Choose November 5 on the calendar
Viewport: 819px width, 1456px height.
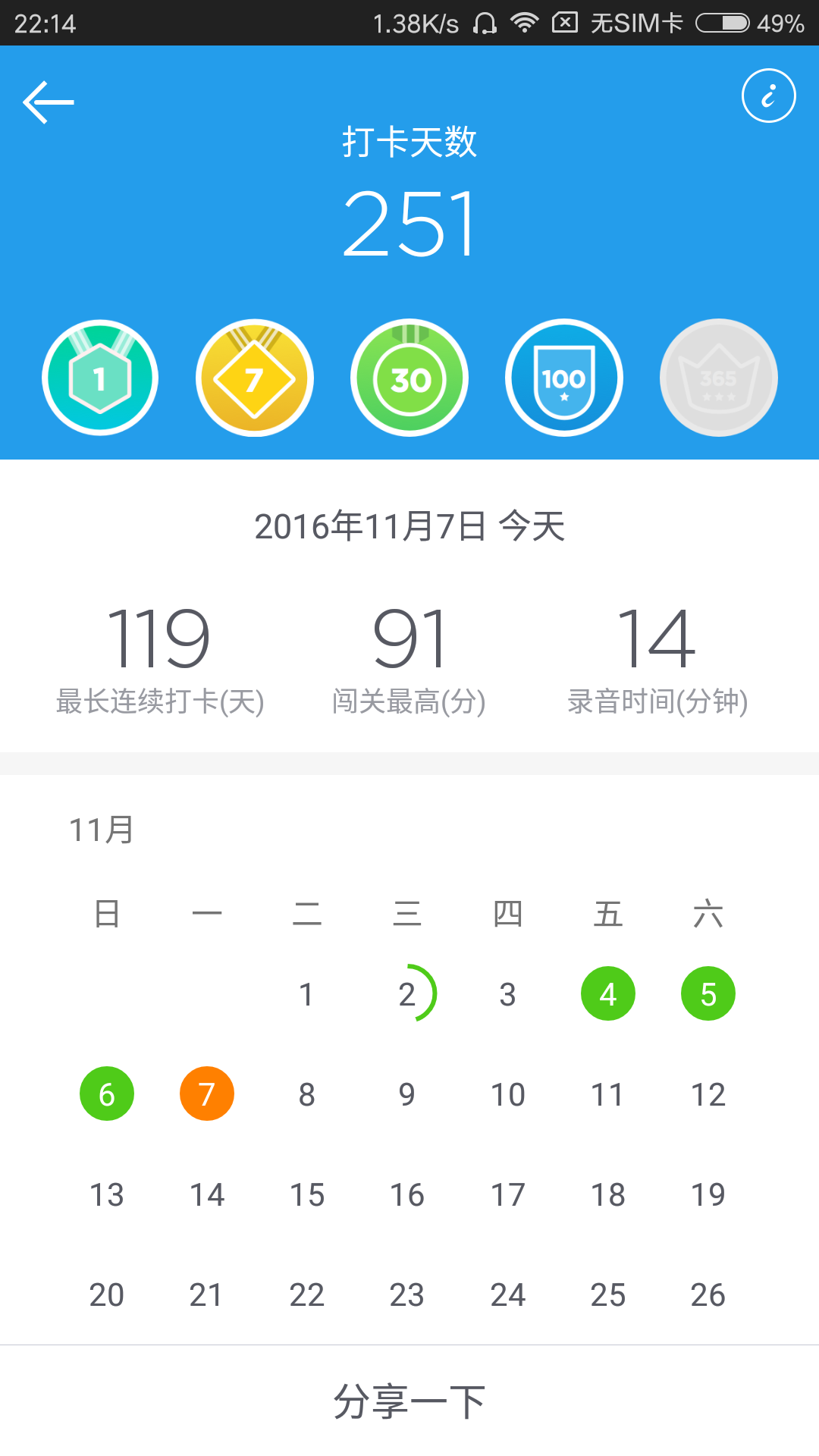coord(708,993)
